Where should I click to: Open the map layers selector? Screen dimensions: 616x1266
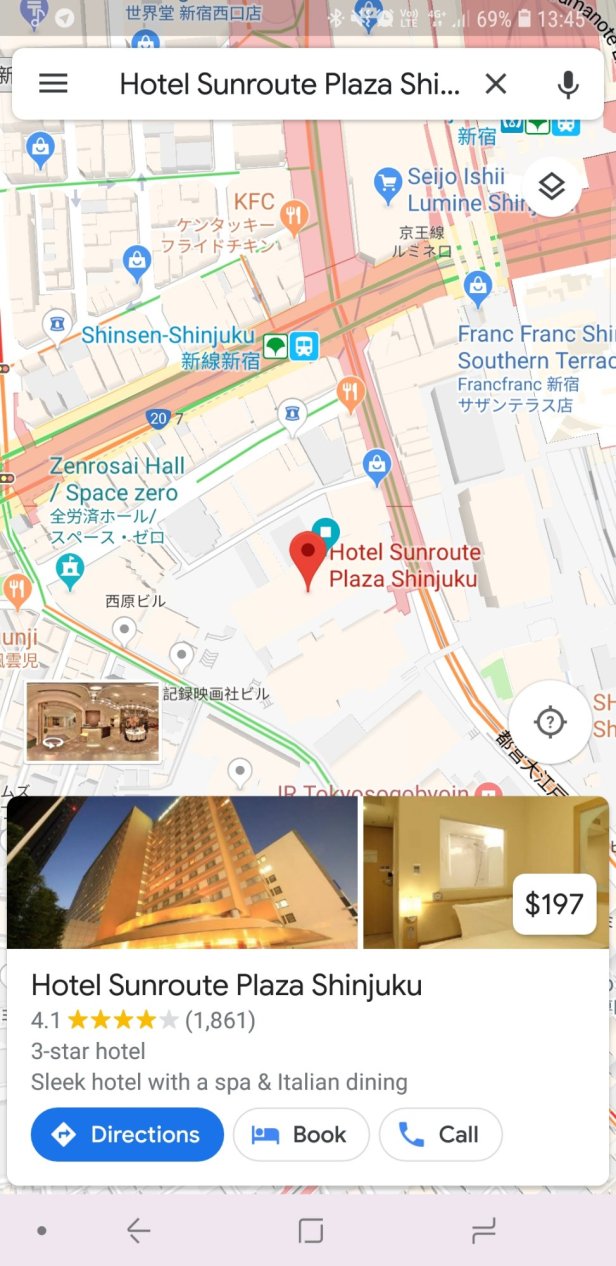[552, 186]
